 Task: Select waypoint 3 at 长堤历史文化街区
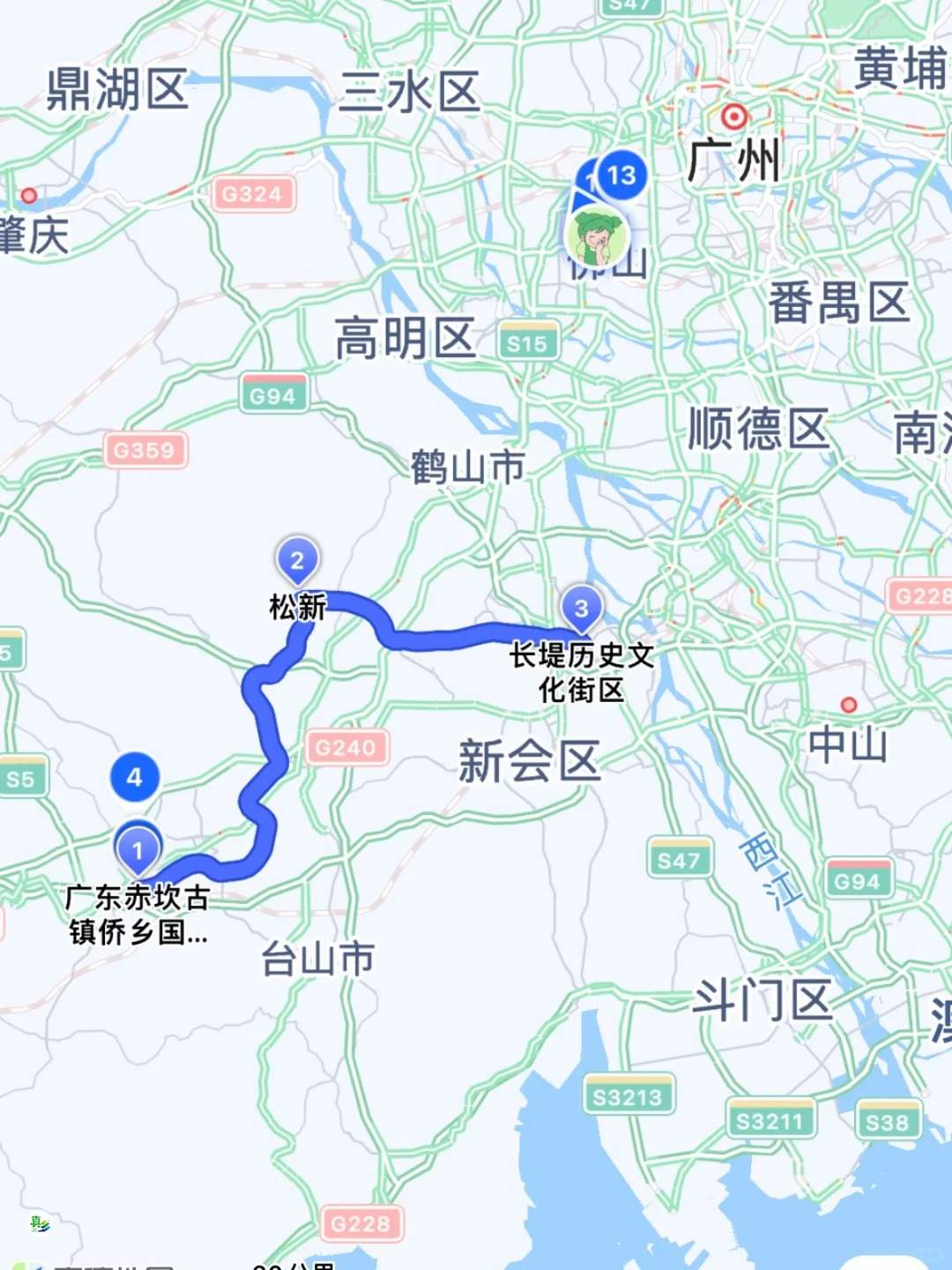click(581, 609)
